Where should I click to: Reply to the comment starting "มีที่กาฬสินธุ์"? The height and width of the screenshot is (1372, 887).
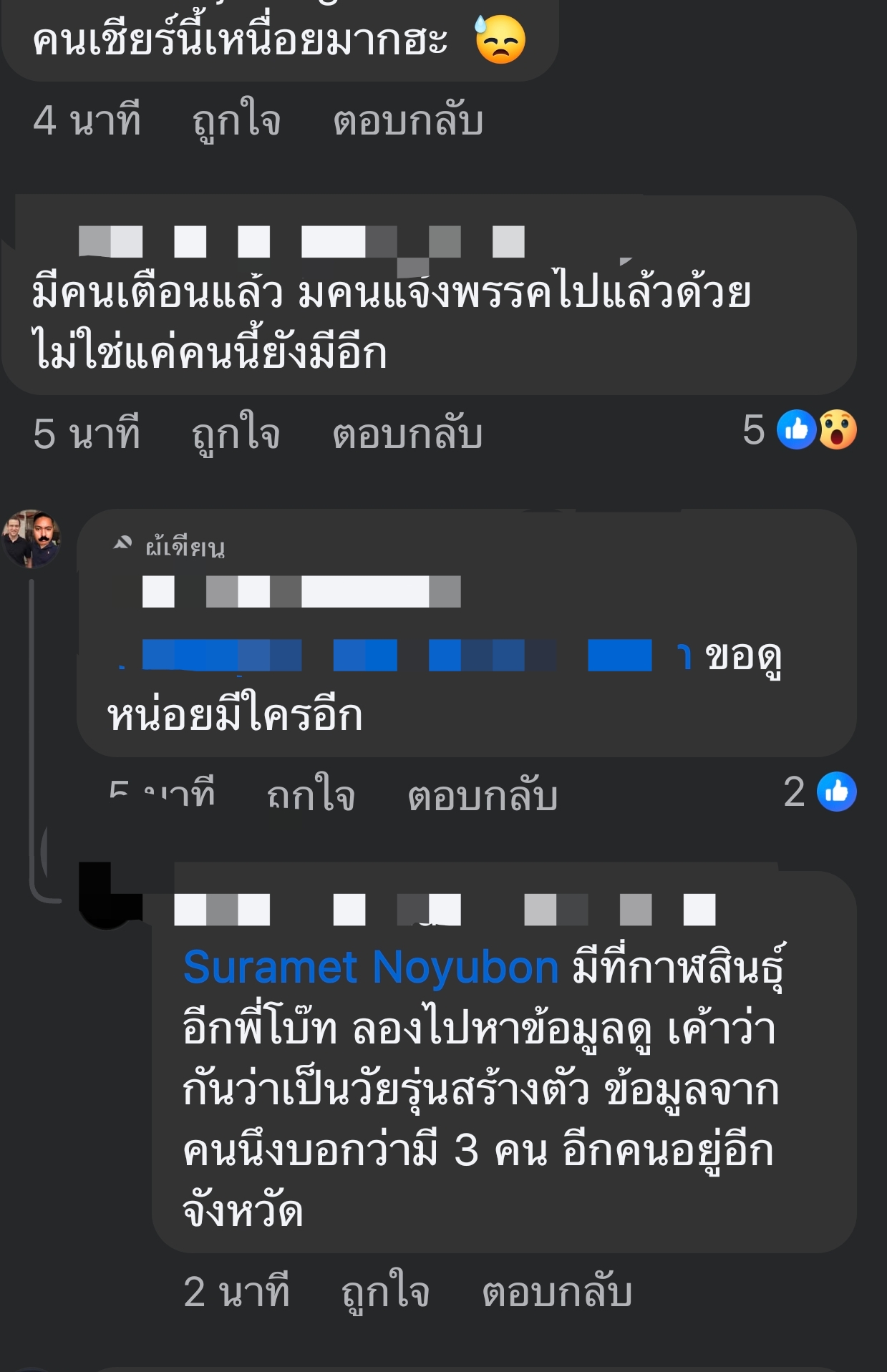coord(557,1293)
